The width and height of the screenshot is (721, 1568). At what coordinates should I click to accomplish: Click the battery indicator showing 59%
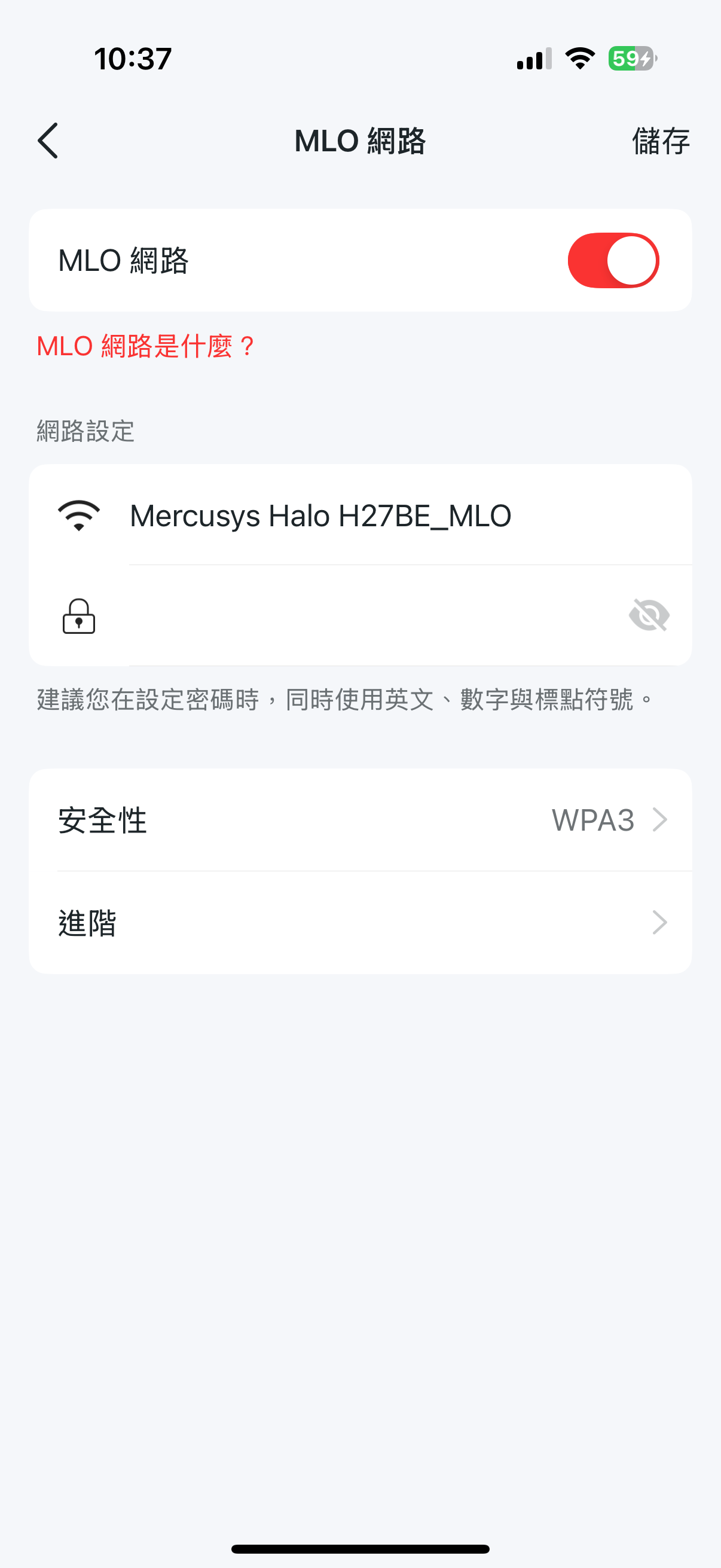pyautogui.click(x=631, y=58)
